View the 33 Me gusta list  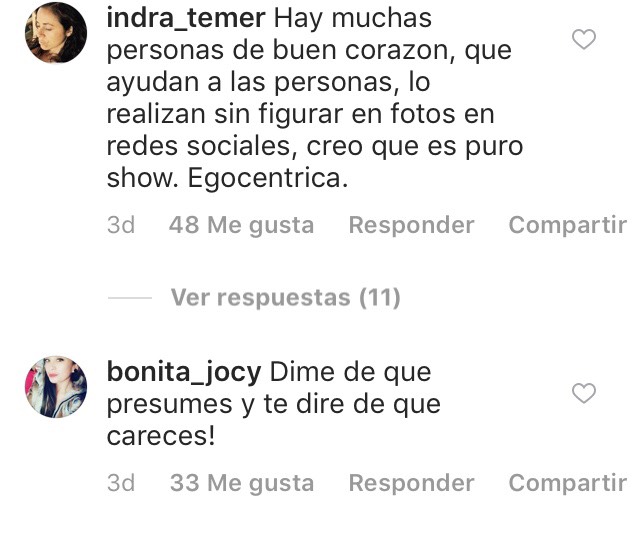pos(241,483)
